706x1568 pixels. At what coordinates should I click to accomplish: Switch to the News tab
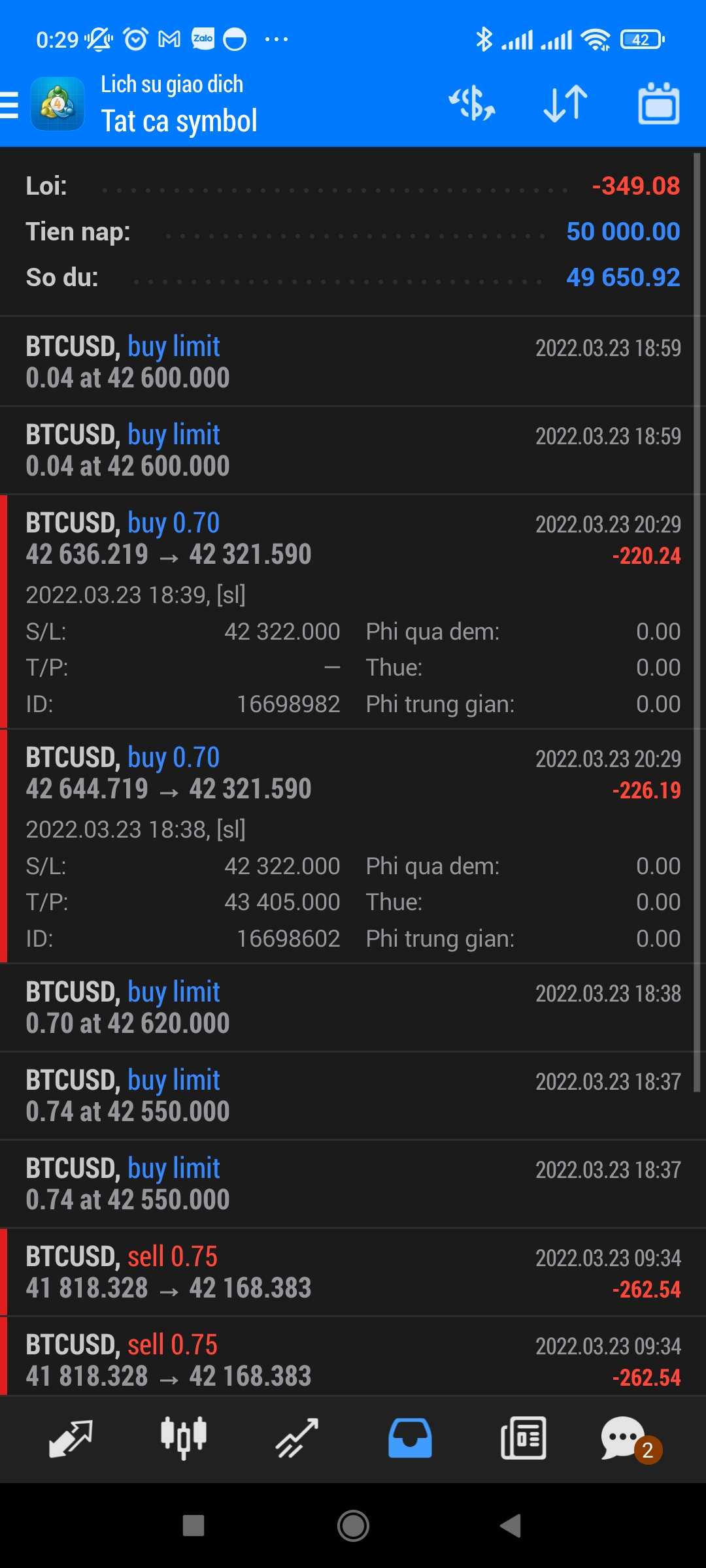coord(523,1439)
